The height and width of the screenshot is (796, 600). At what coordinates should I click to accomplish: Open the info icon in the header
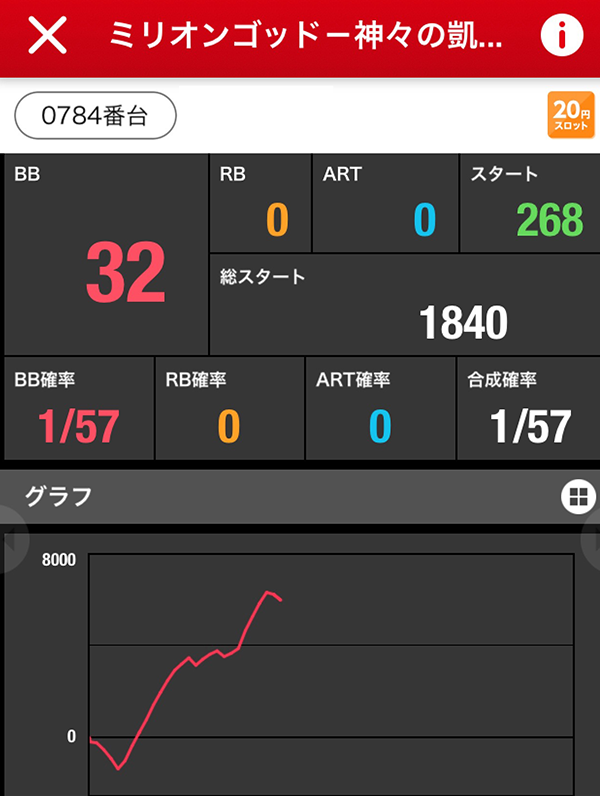pos(561,36)
